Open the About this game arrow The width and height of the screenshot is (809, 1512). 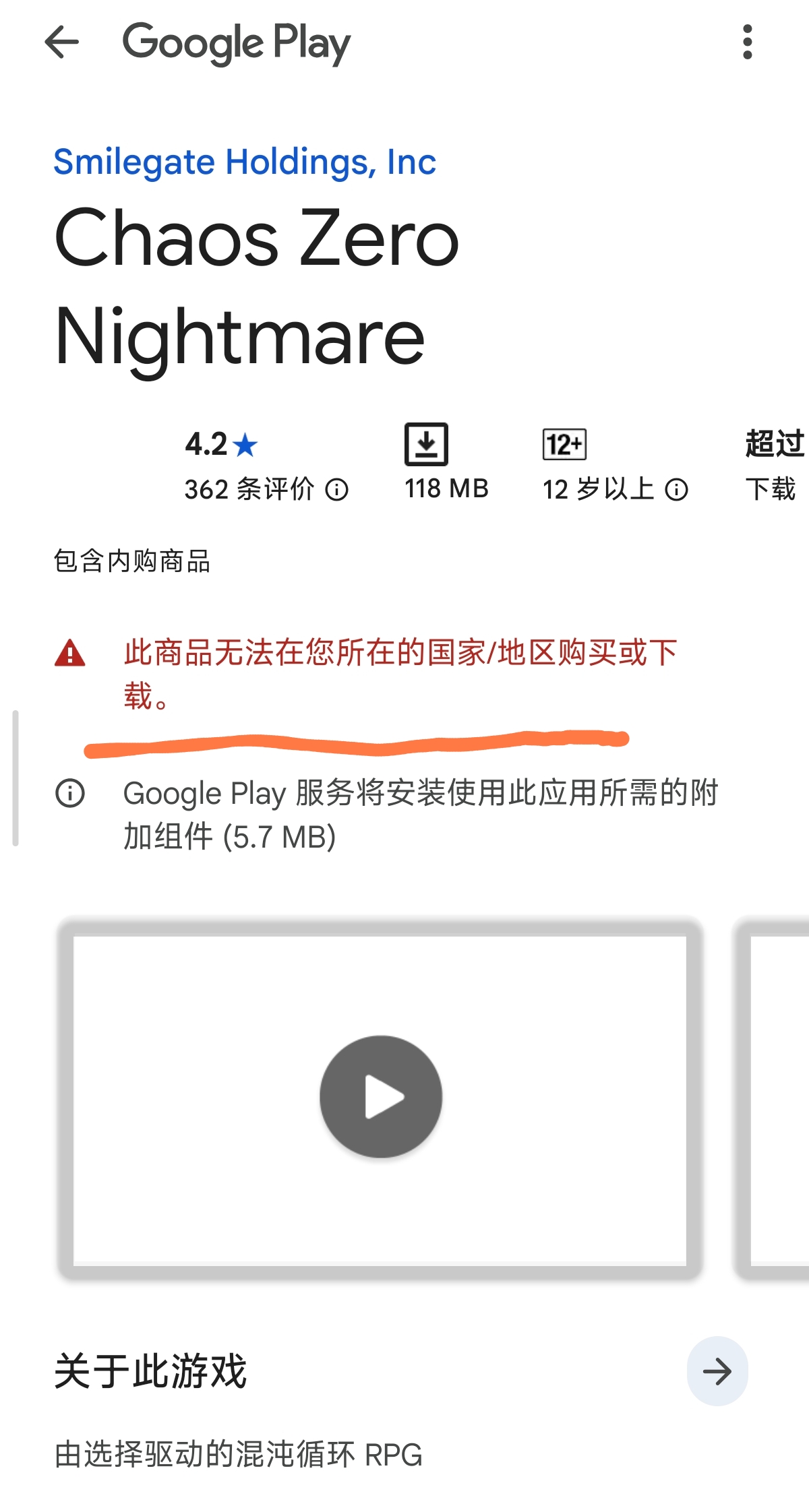(x=717, y=1371)
